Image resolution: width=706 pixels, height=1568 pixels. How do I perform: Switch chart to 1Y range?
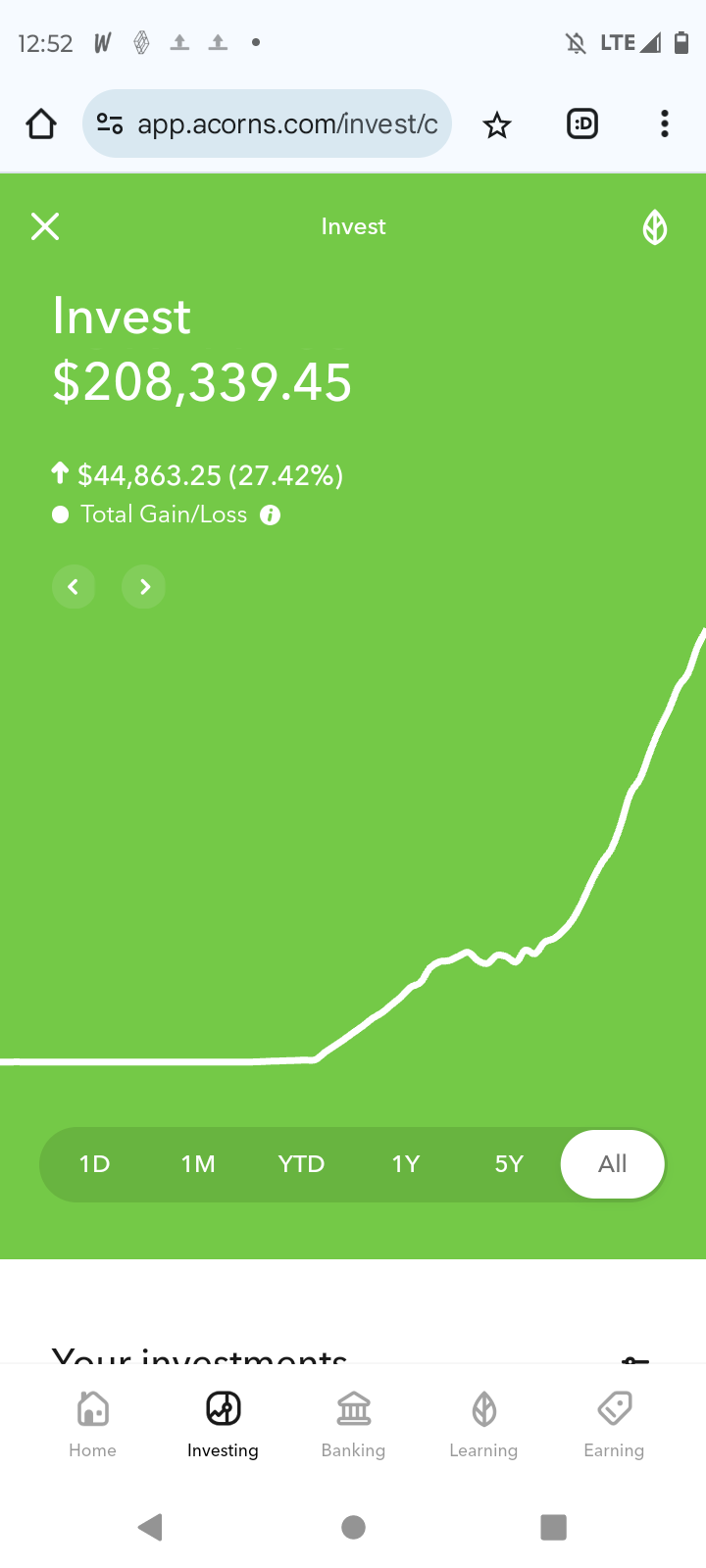coord(405,1164)
